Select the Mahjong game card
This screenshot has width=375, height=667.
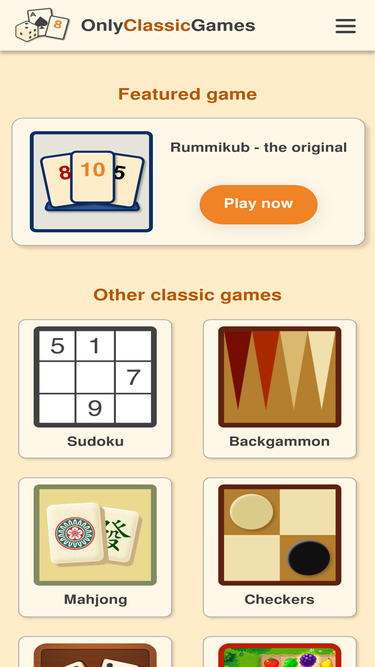pos(95,547)
